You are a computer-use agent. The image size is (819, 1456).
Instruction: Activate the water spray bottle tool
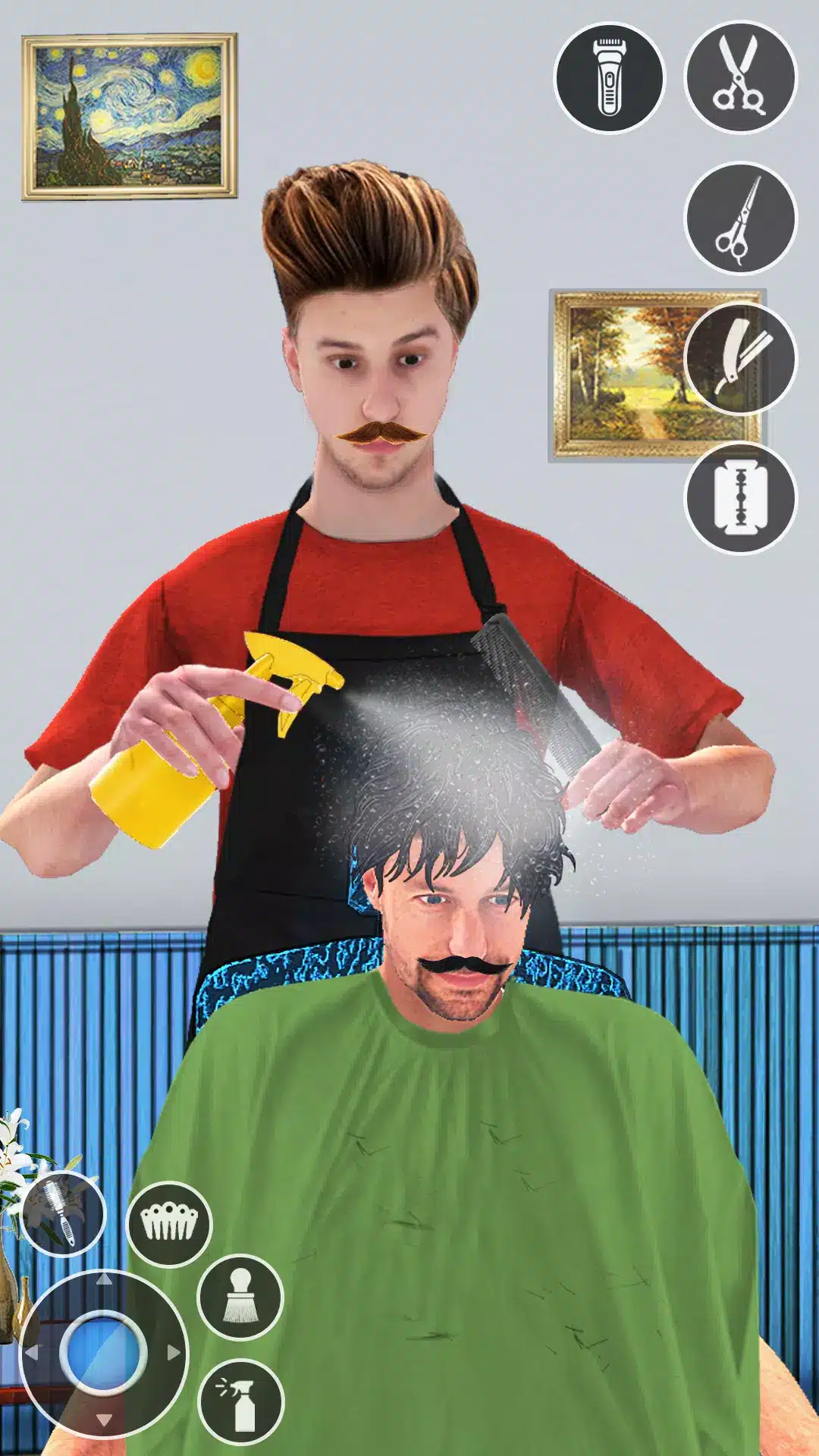(x=240, y=1401)
